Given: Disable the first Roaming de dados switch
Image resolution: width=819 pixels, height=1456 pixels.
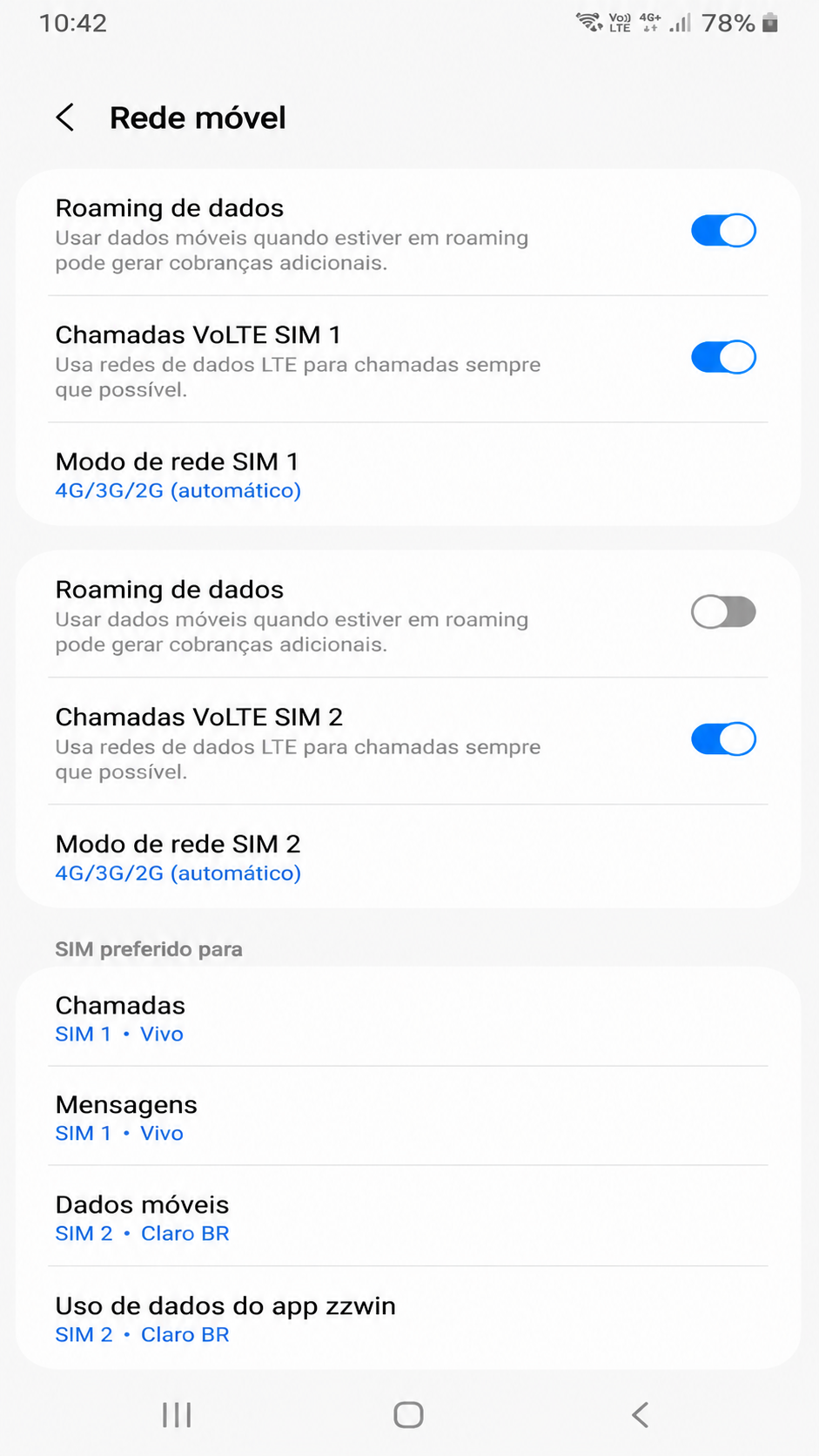Looking at the screenshot, I should click(723, 231).
